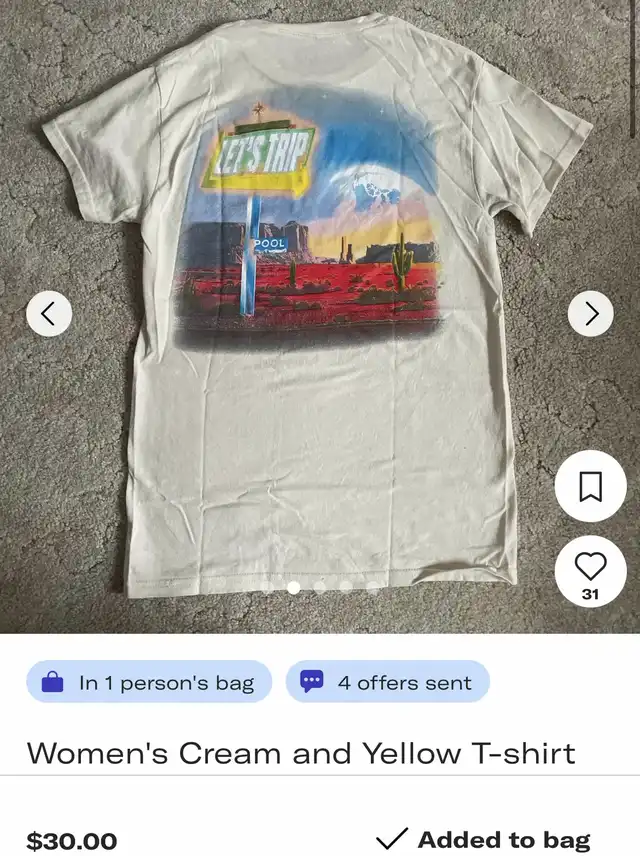
Task: Tap the 4 offers sent chip
Action: [388, 683]
